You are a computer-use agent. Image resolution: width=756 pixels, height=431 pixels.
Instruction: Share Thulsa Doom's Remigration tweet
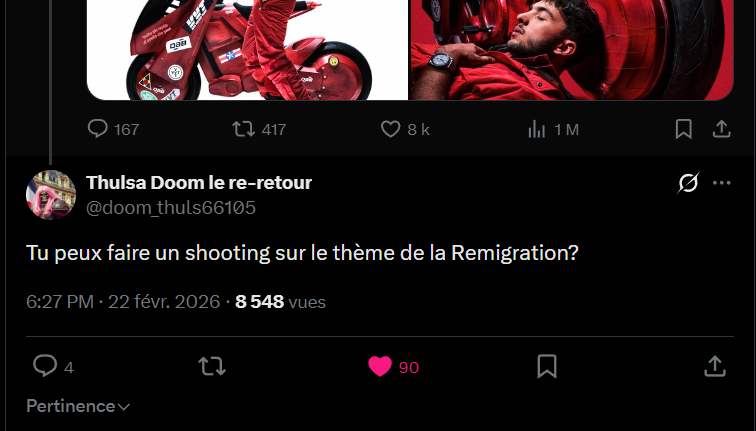point(715,367)
